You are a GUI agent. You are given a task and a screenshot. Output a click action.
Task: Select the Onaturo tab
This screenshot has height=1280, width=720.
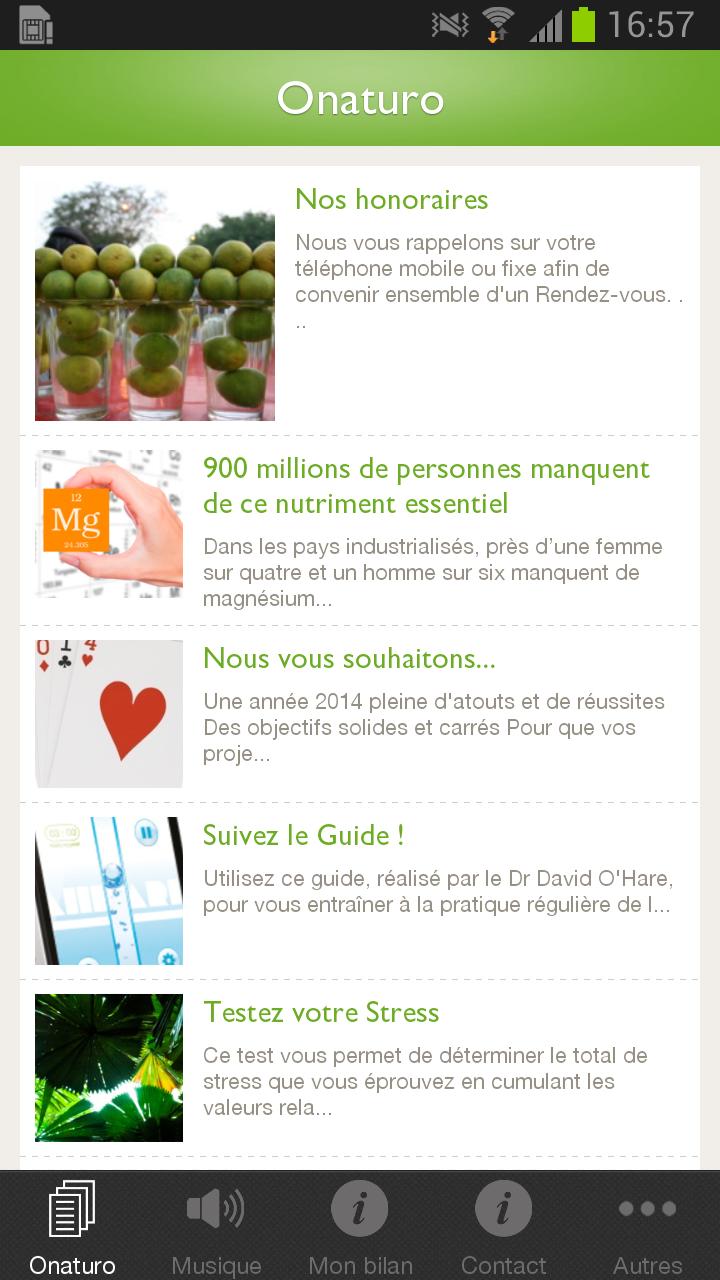click(72, 1225)
